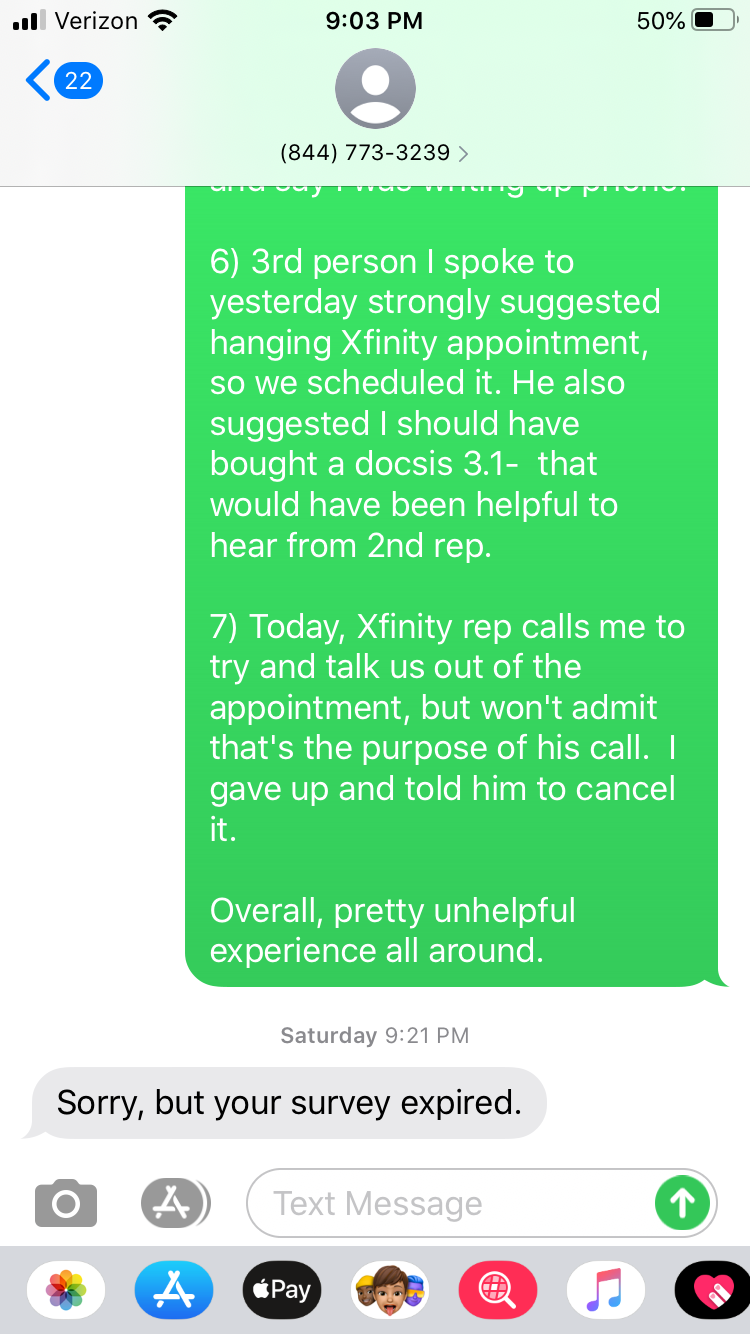Go back to the messages list

point(62,81)
